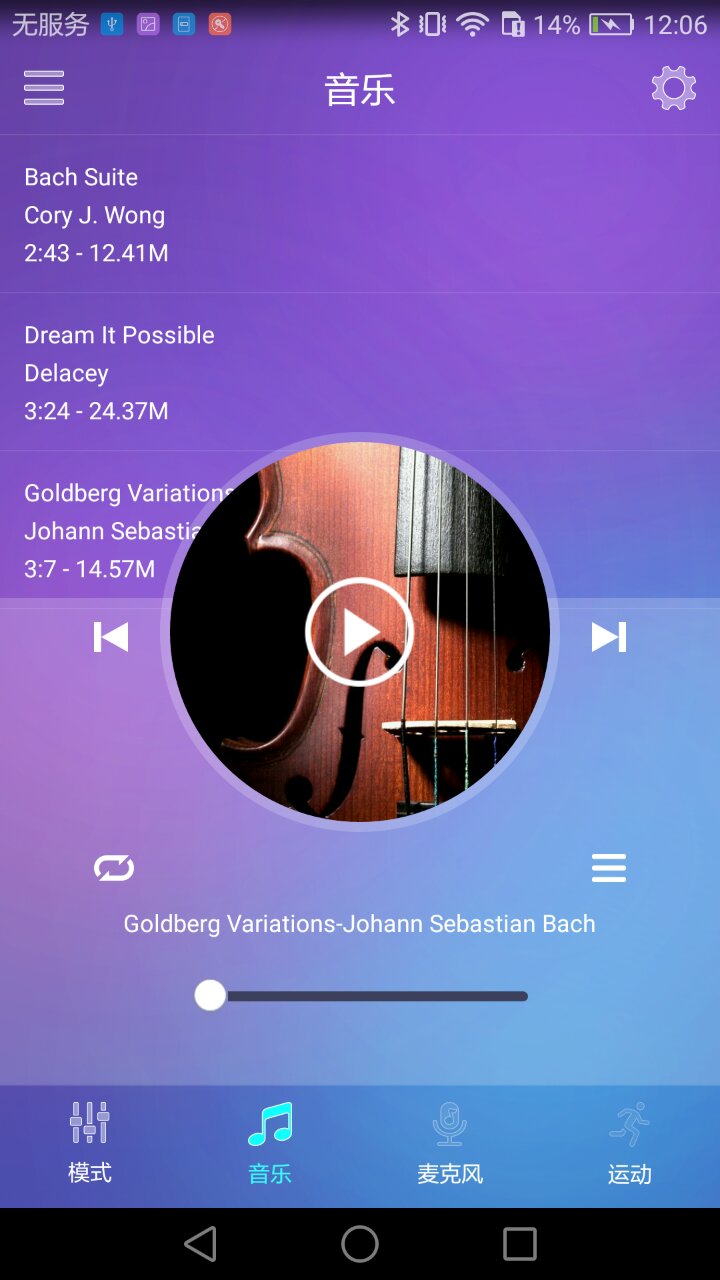The height and width of the screenshot is (1280, 720).
Task: Go to the 运动 tab
Action: (x=630, y=1144)
